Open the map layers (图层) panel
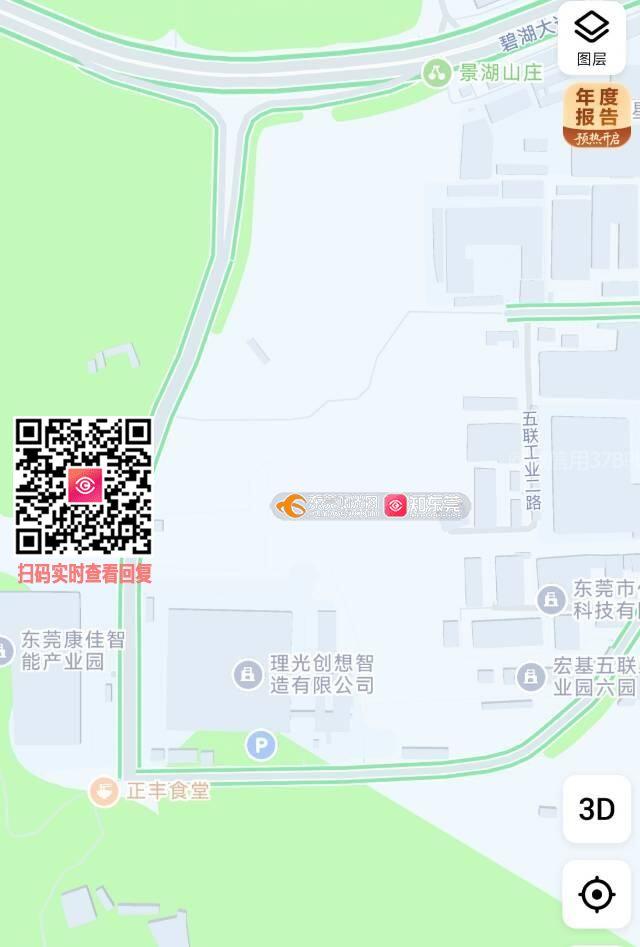640x947 pixels. (591, 38)
